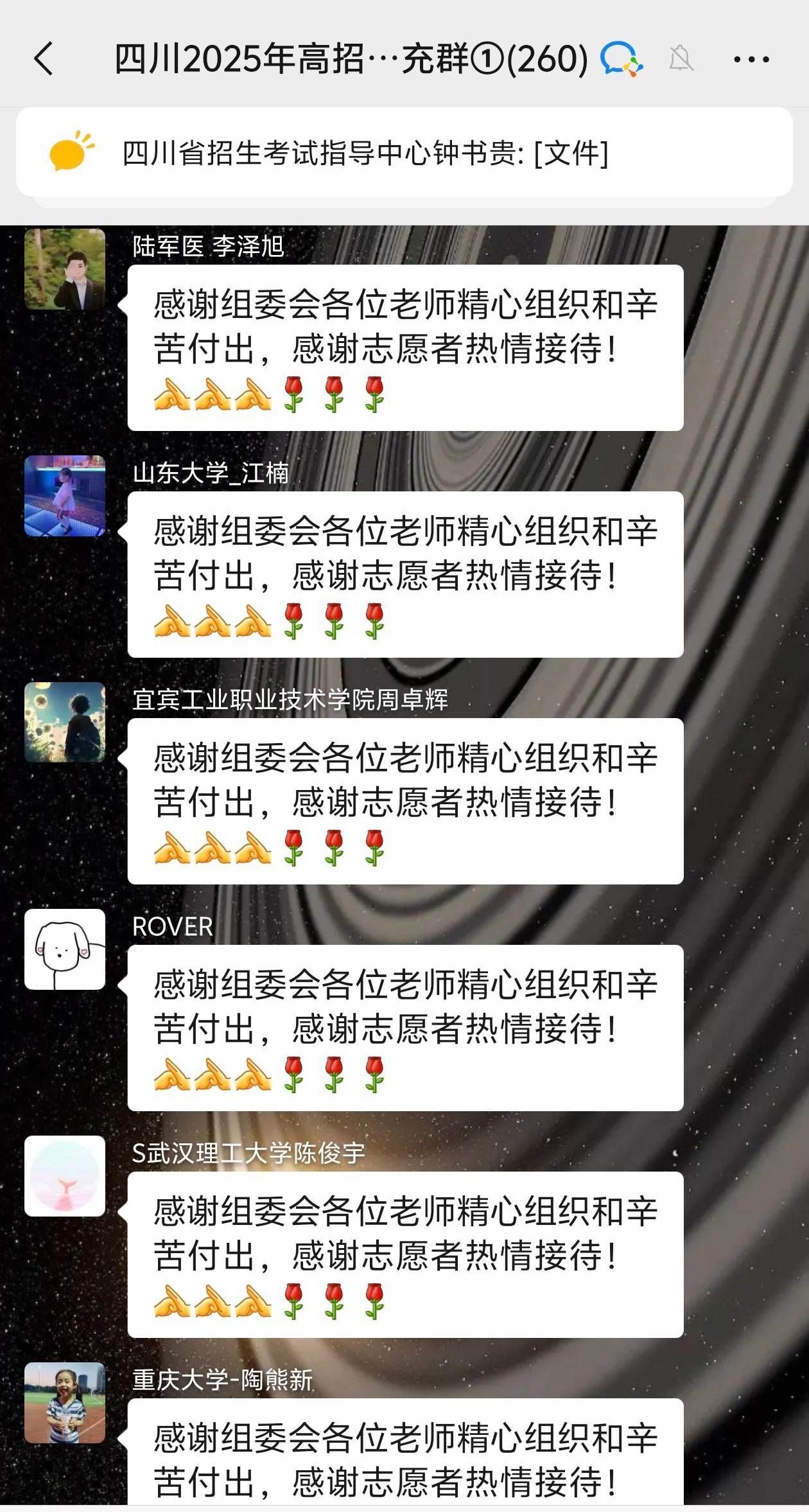
Task: Open the avatar of 宜宾工业职业技术学院周卓辉
Action: coord(65,723)
